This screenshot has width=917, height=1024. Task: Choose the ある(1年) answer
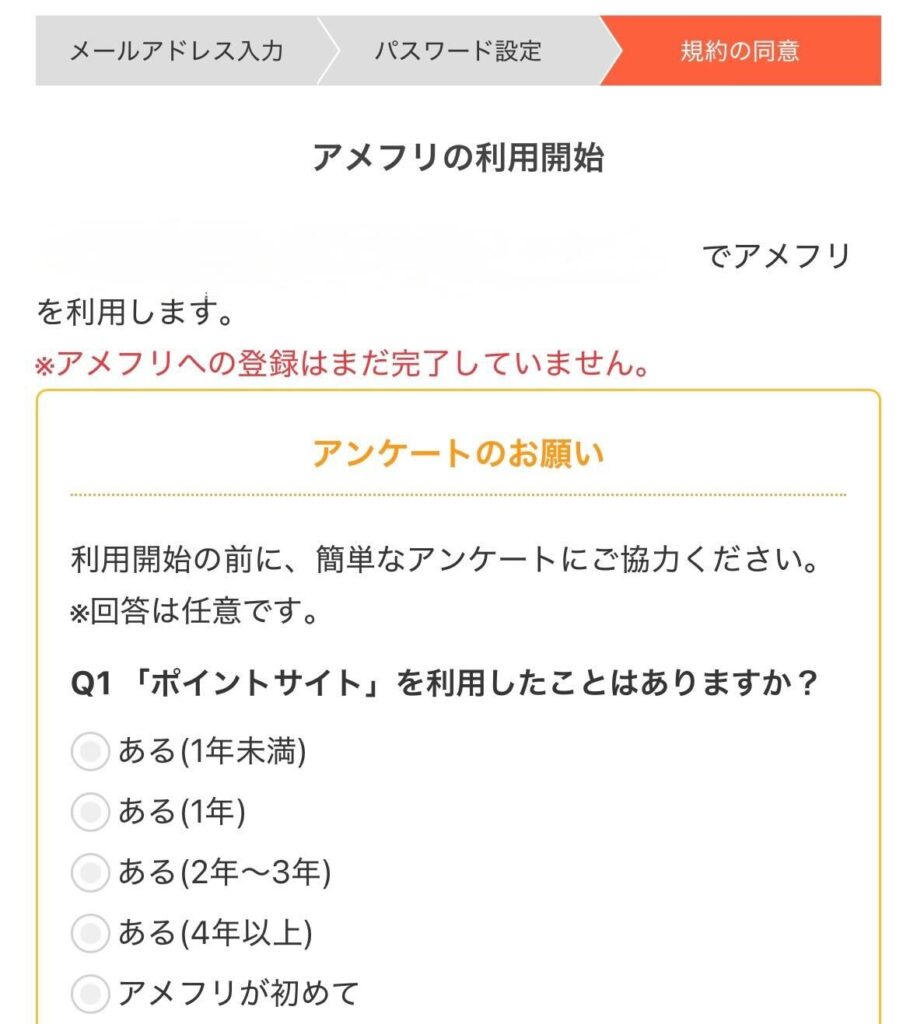coord(90,813)
